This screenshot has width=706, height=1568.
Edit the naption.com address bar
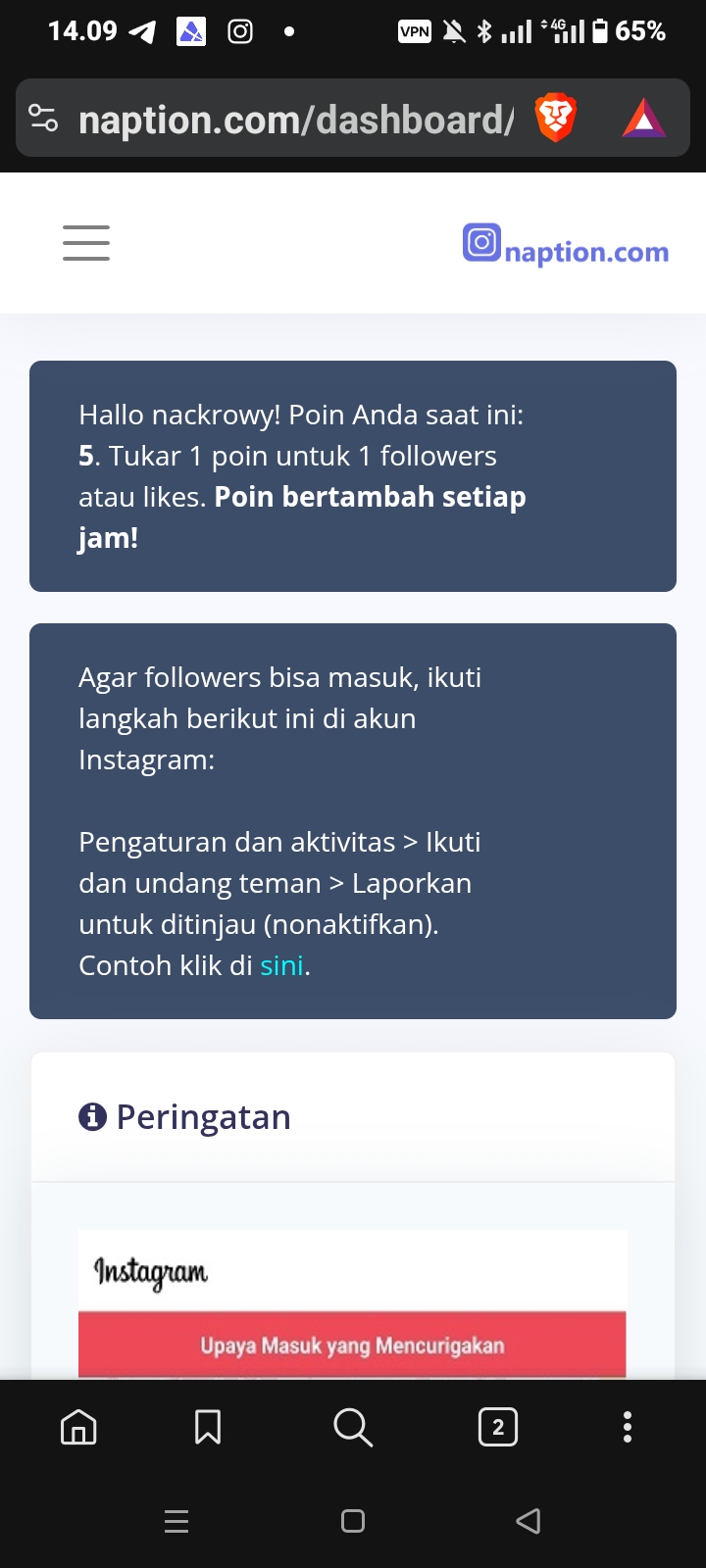coord(294,120)
